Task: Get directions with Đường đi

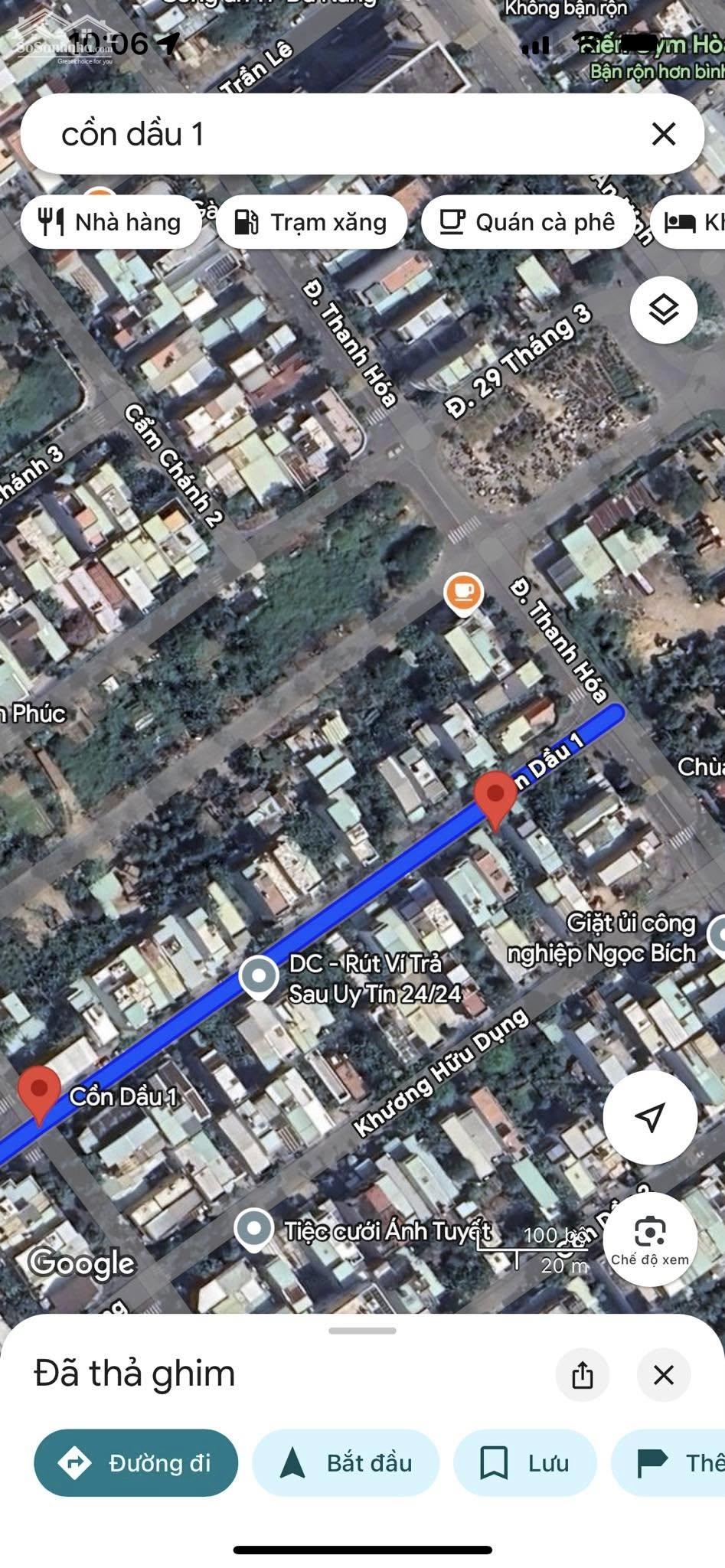Action: tap(136, 1463)
